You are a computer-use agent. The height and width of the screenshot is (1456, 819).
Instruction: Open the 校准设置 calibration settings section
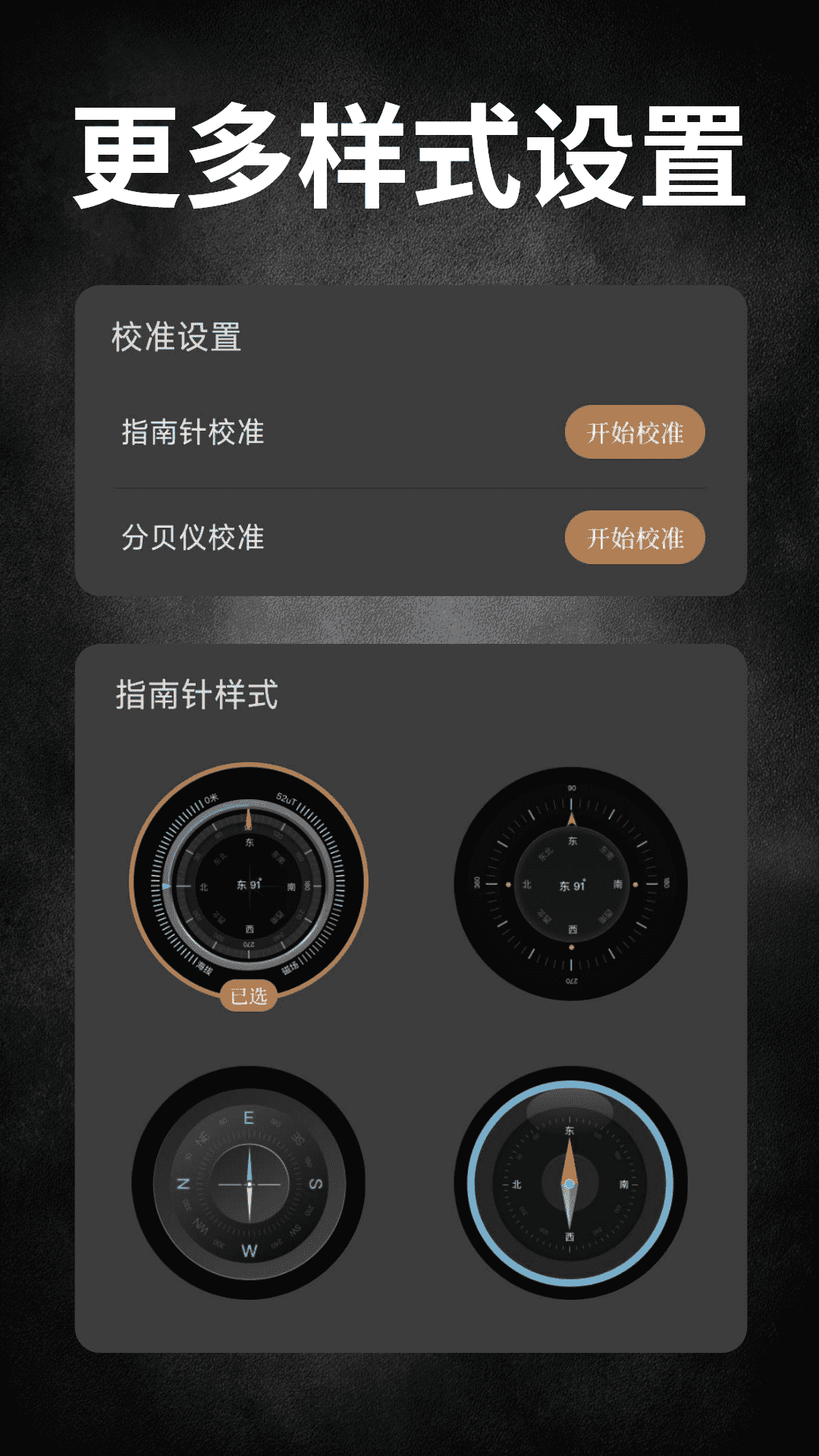coord(177,334)
